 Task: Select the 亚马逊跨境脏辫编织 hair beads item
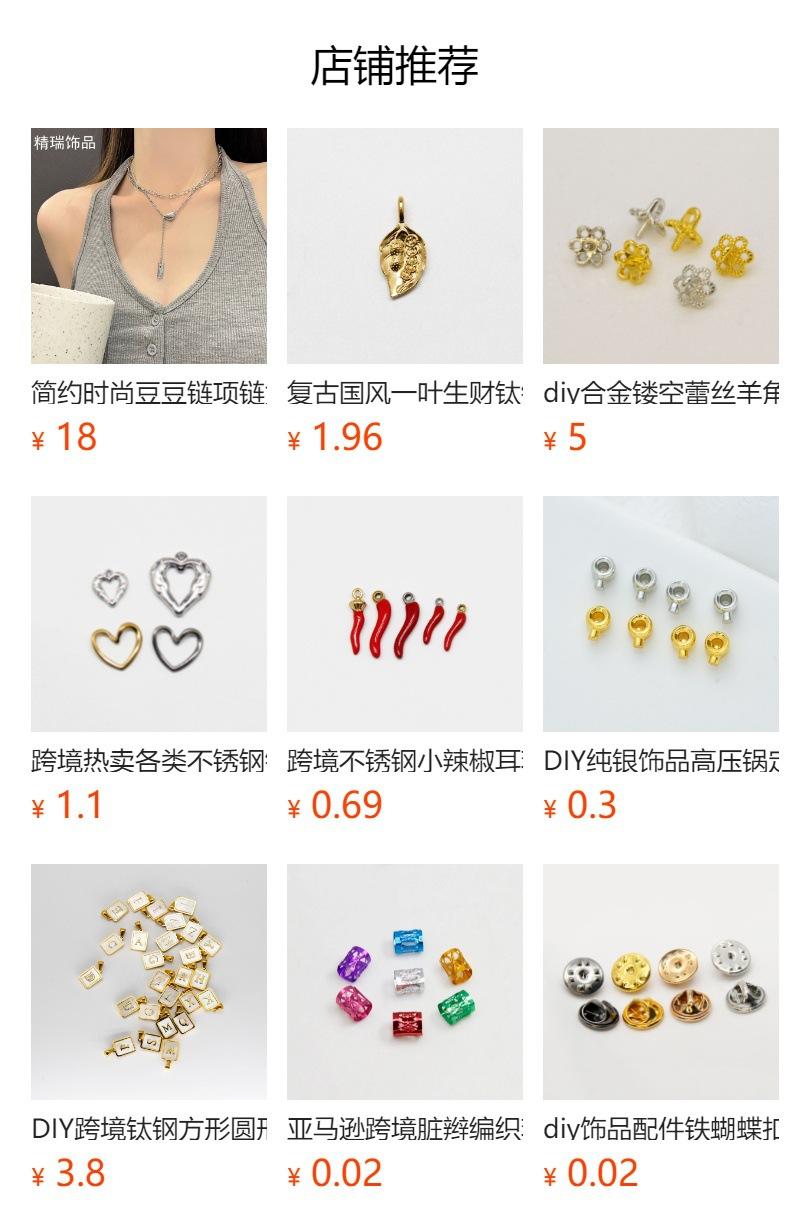(x=405, y=1028)
